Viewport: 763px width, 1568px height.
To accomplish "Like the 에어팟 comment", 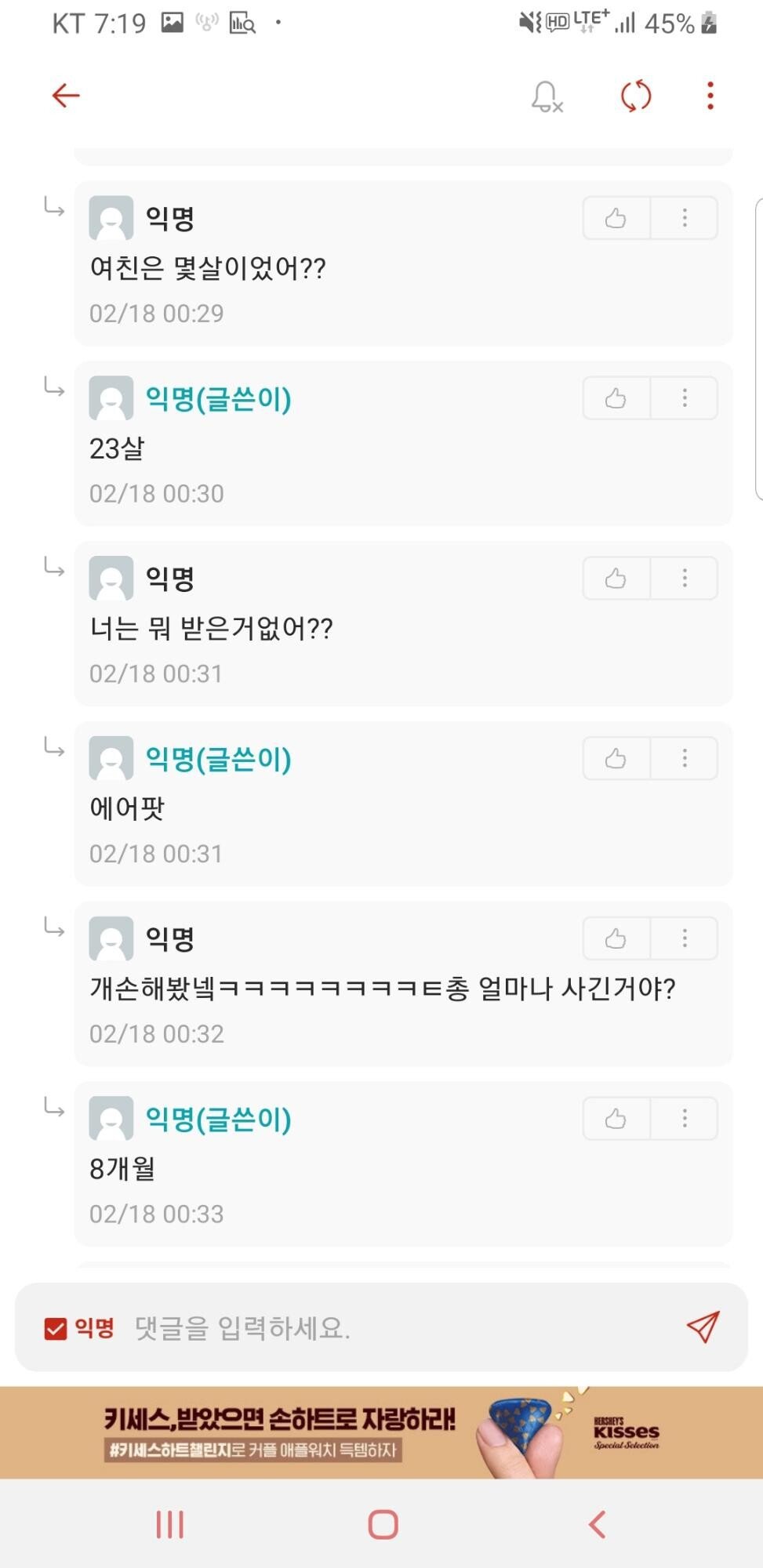I will (616, 758).
